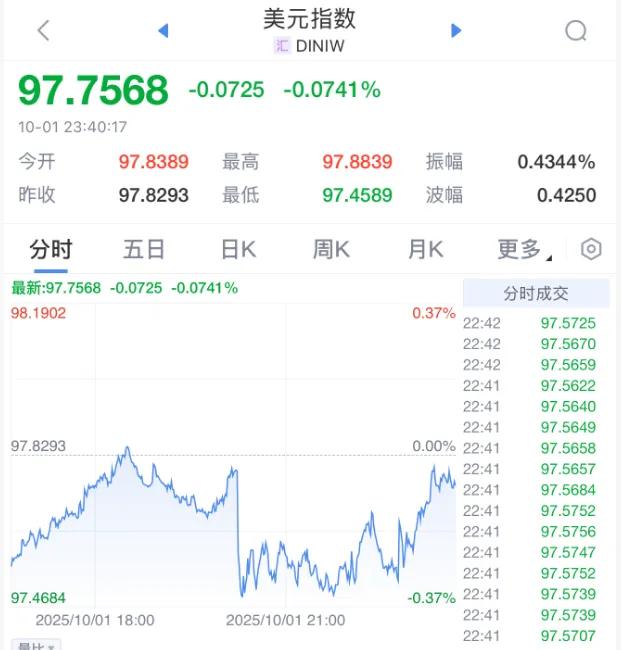Switch to the previous instrument
The width and height of the screenshot is (621, 650).
click(163, 30)
